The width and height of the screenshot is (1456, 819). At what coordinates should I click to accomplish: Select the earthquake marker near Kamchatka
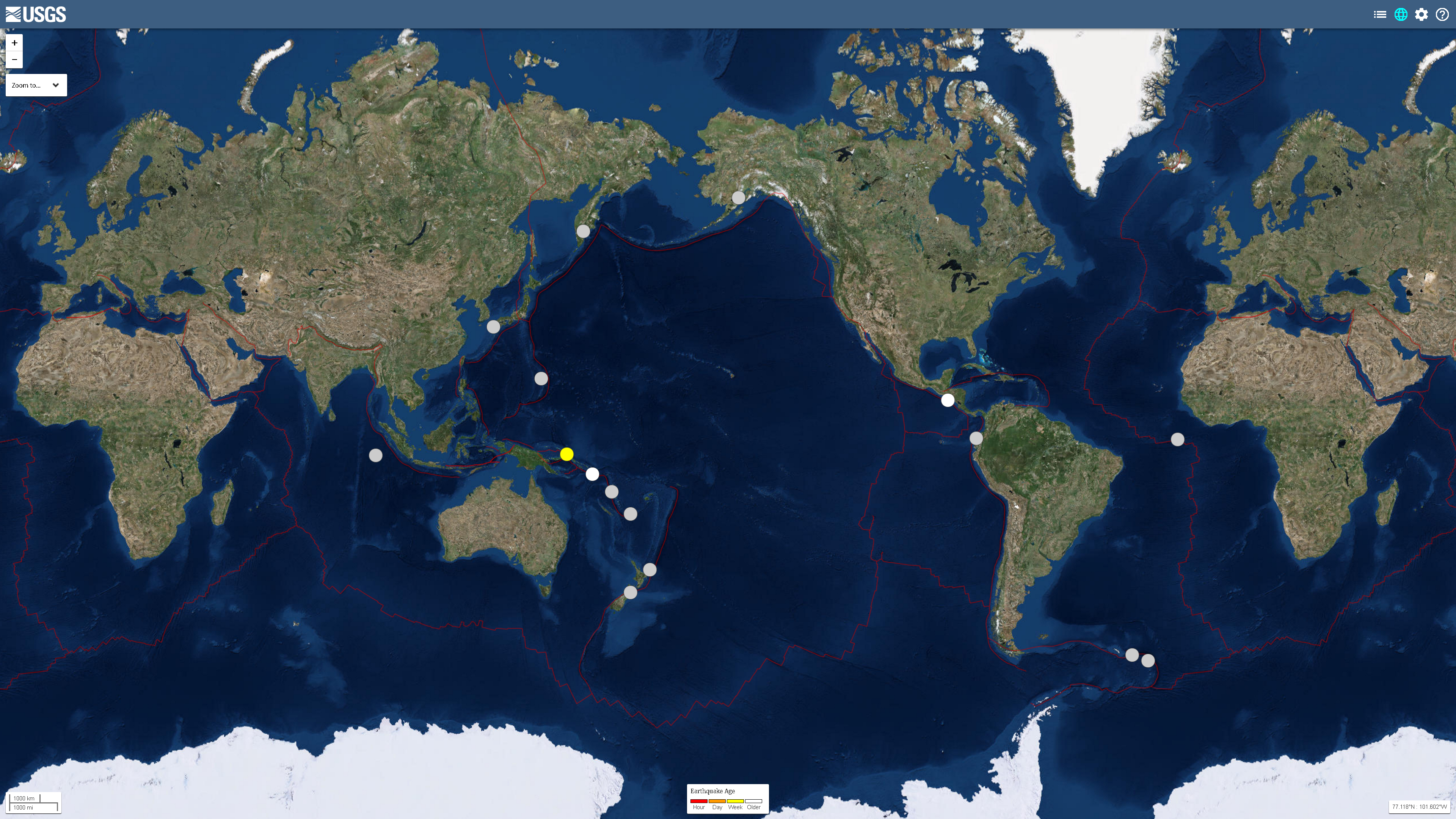[583, 231]
